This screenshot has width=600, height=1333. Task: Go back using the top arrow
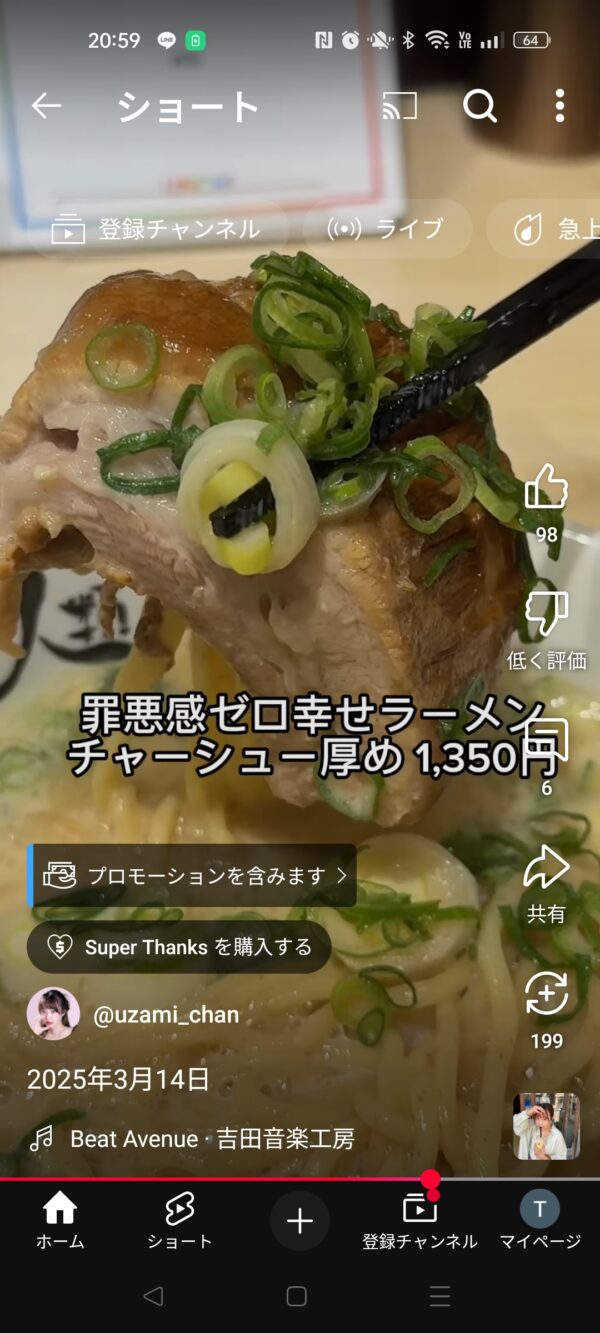tap(46, 106)
